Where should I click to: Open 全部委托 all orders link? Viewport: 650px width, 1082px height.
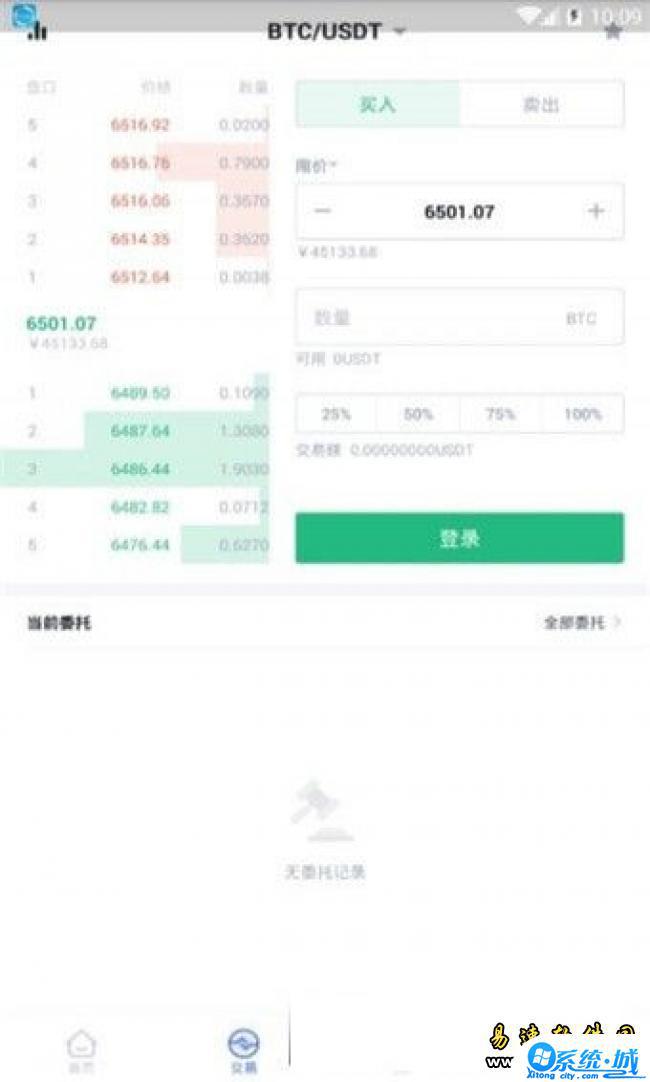point(582,622)
